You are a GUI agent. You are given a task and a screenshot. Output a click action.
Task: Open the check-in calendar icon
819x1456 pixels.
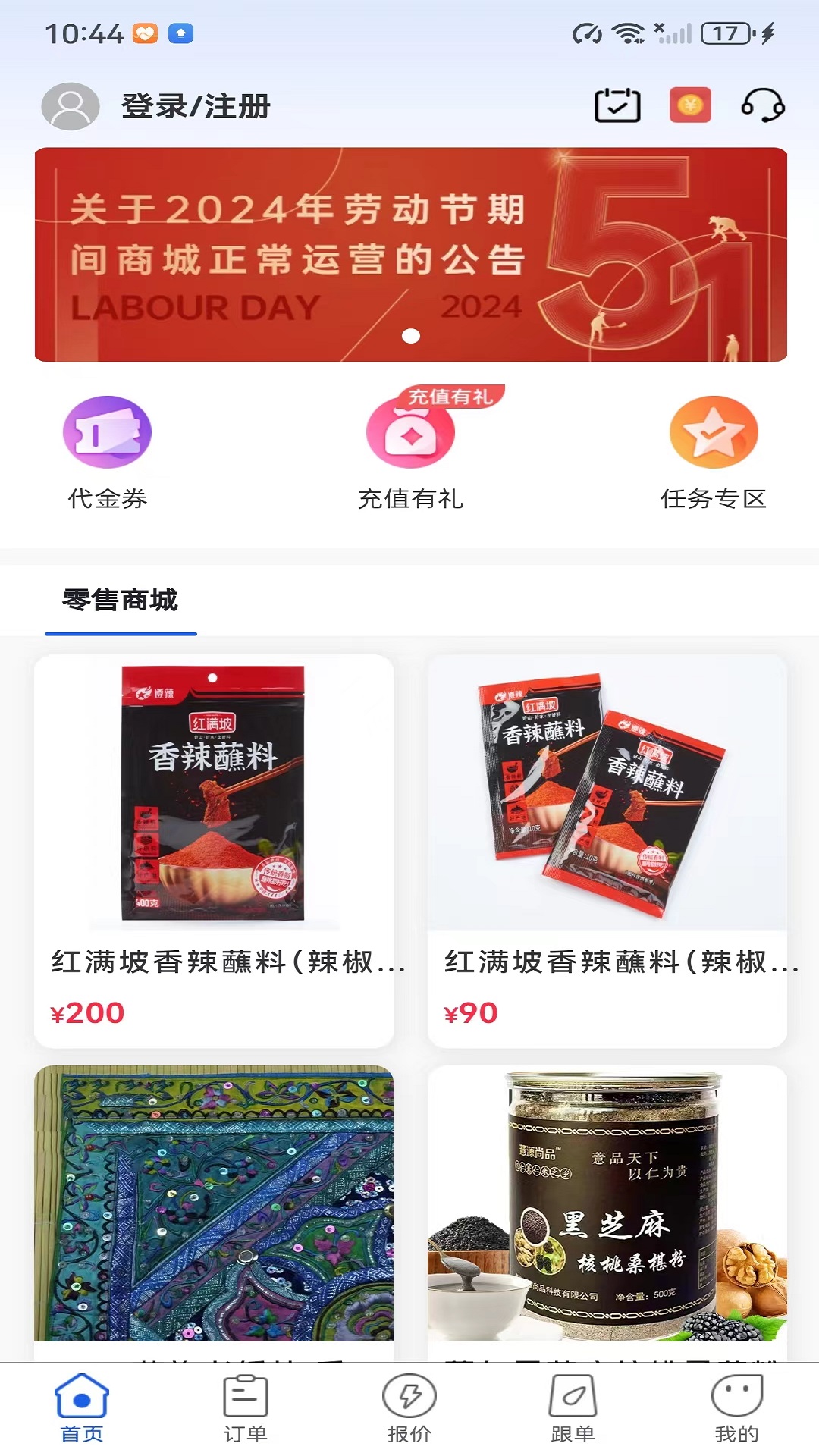(617, 105)
